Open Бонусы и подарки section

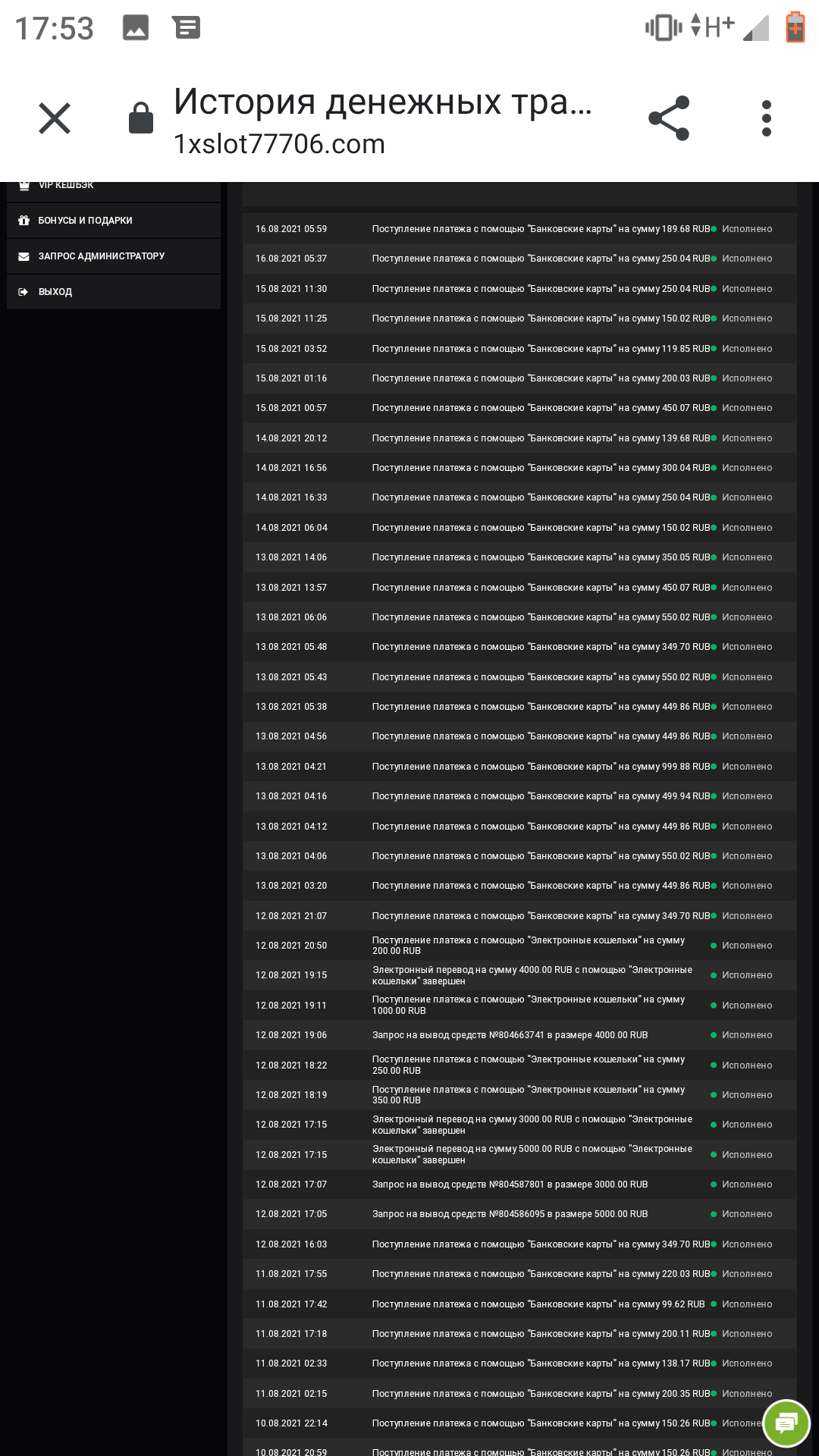(x=114, y=221)
